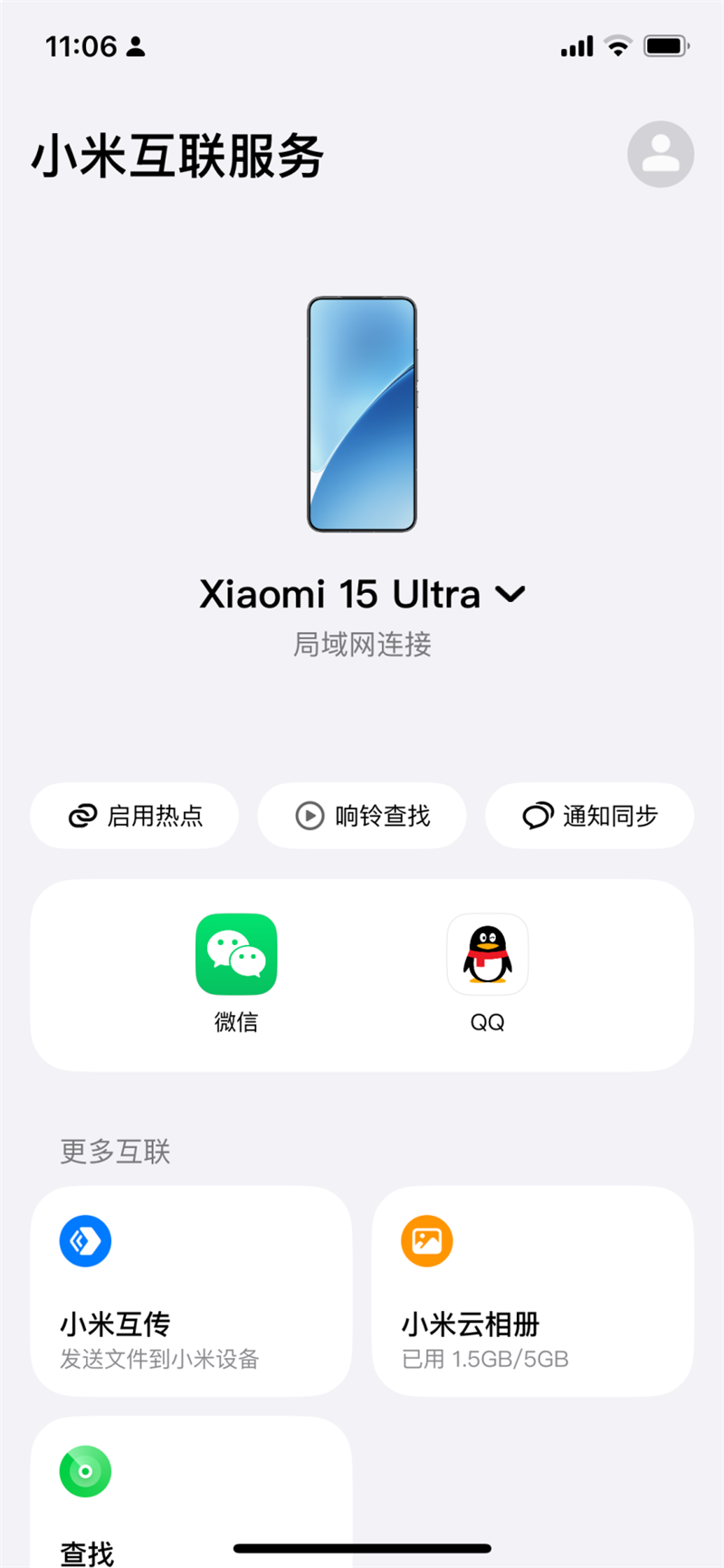Open the 查找 find device card

[x=191, y=1494]
